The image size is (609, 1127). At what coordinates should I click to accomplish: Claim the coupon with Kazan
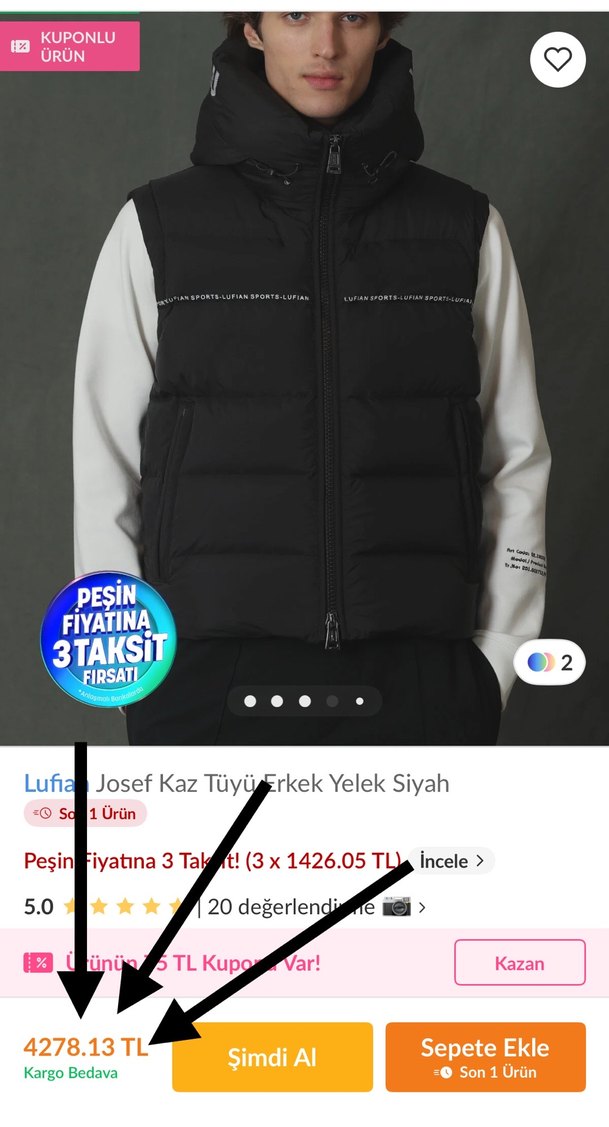[519, 963]
